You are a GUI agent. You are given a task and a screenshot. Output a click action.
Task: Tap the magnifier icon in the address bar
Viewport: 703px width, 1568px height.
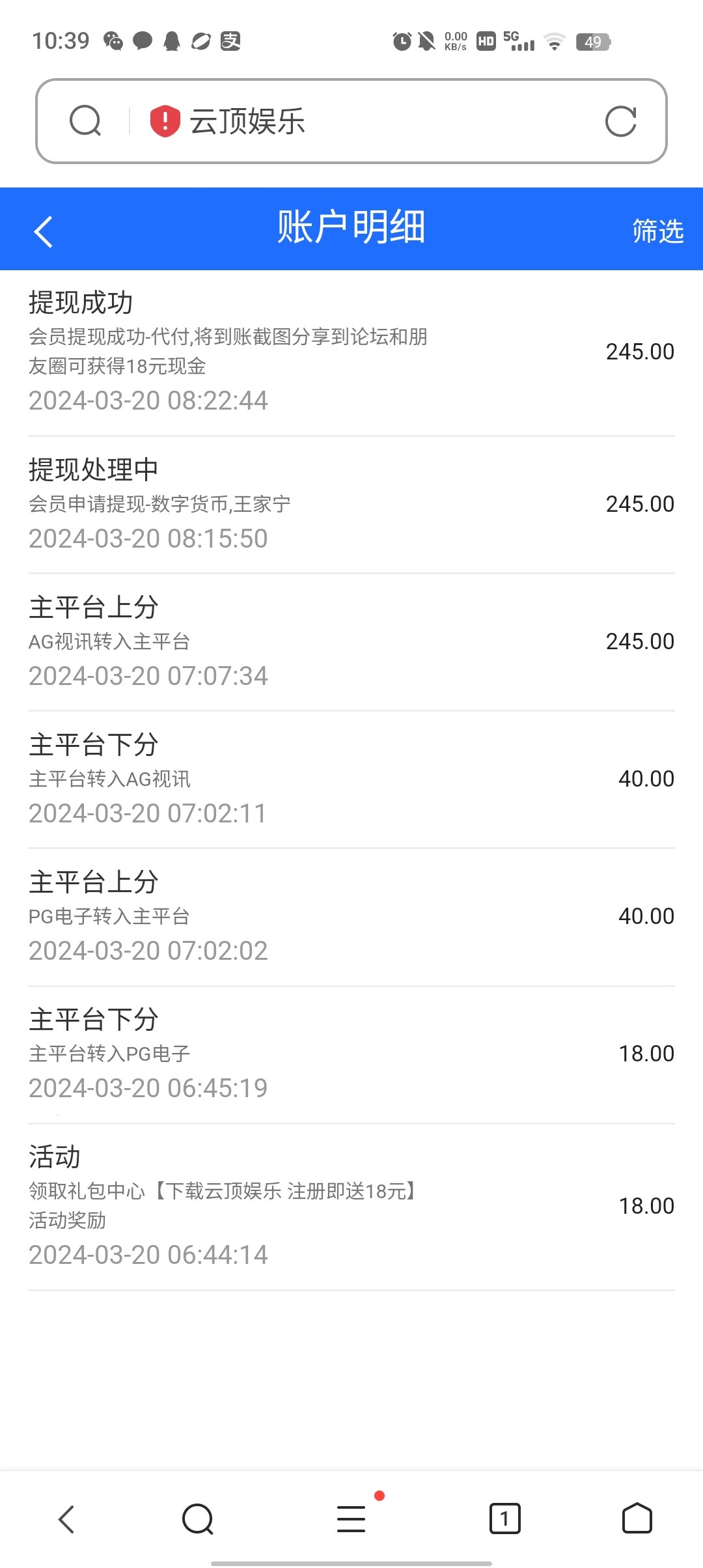(85, 121)
